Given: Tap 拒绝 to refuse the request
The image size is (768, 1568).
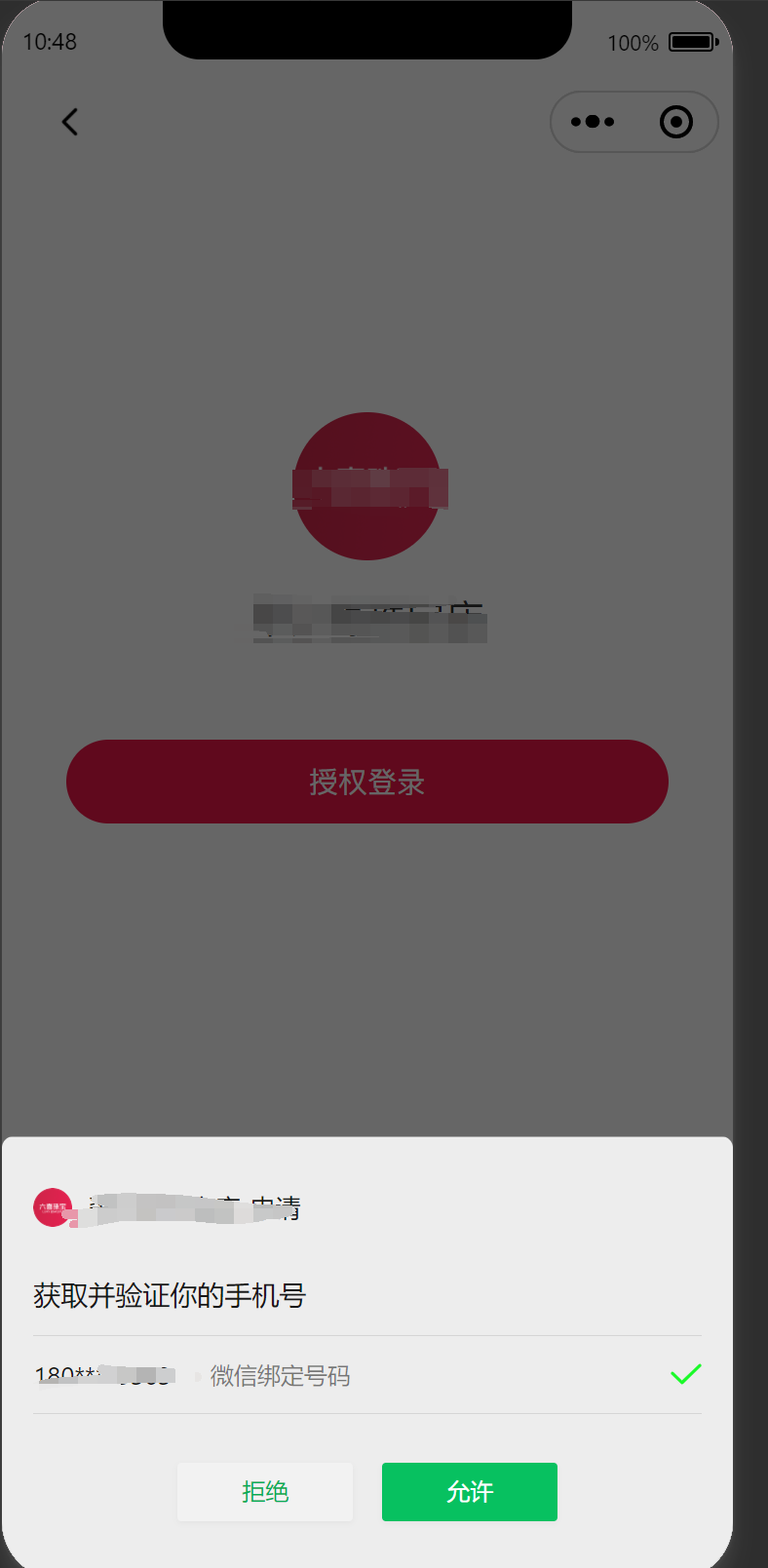Looking at the screenshot, I should pos(264,1491).
